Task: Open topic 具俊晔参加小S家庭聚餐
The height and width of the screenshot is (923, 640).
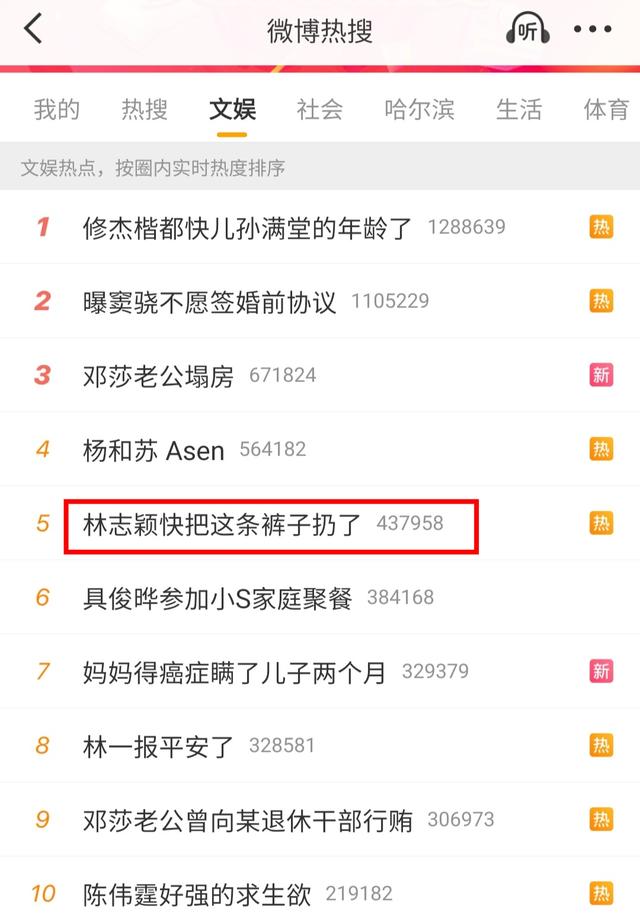Action: pyautogui.click(x=217, y=598)
